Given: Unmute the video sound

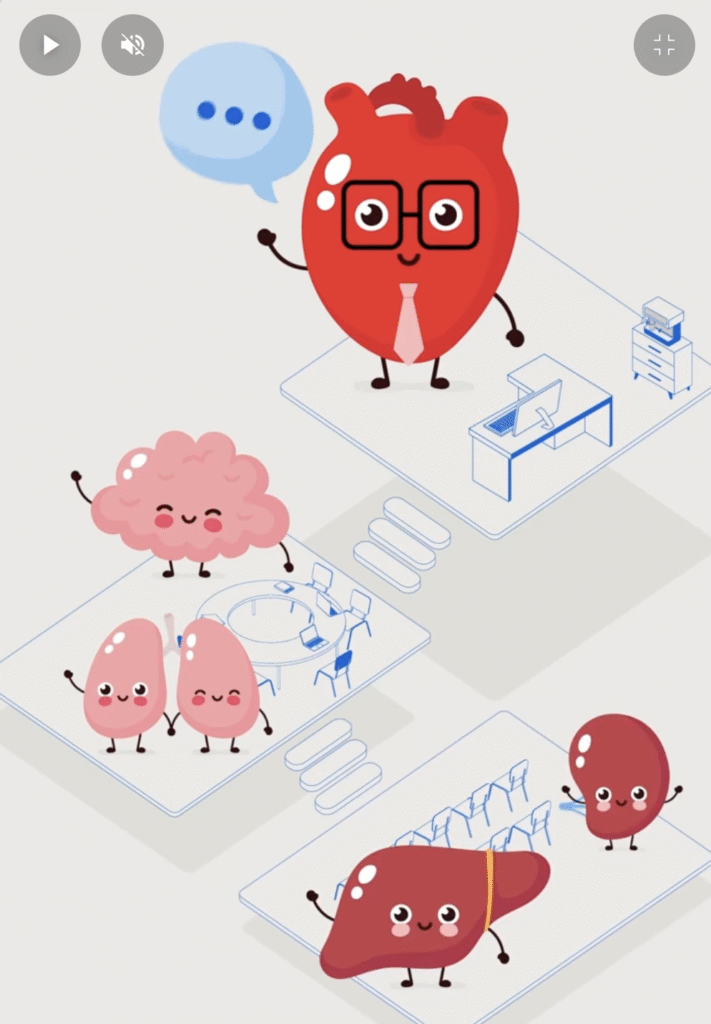Looking at the screenshot, I should [x=132, y=45].
